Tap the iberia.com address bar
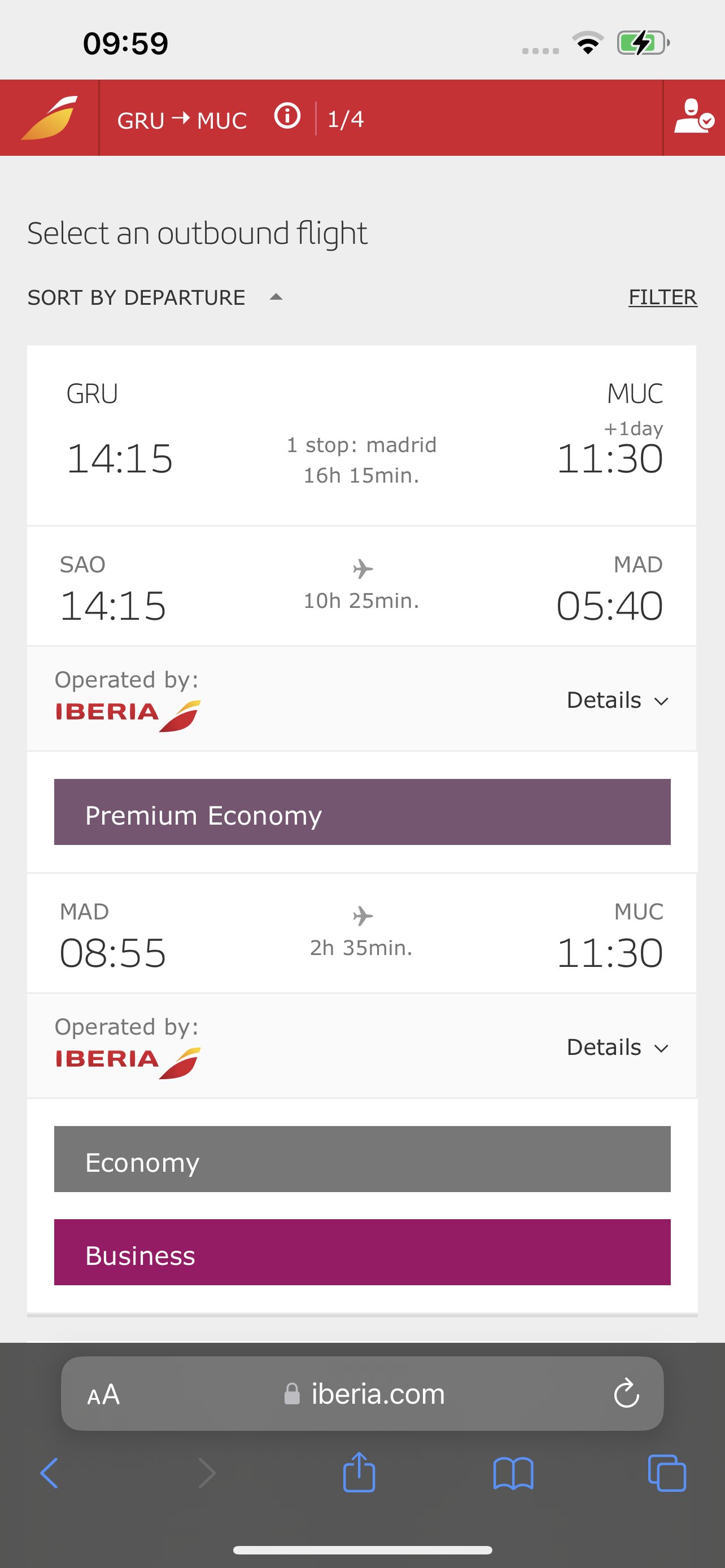 [364, 1393]
